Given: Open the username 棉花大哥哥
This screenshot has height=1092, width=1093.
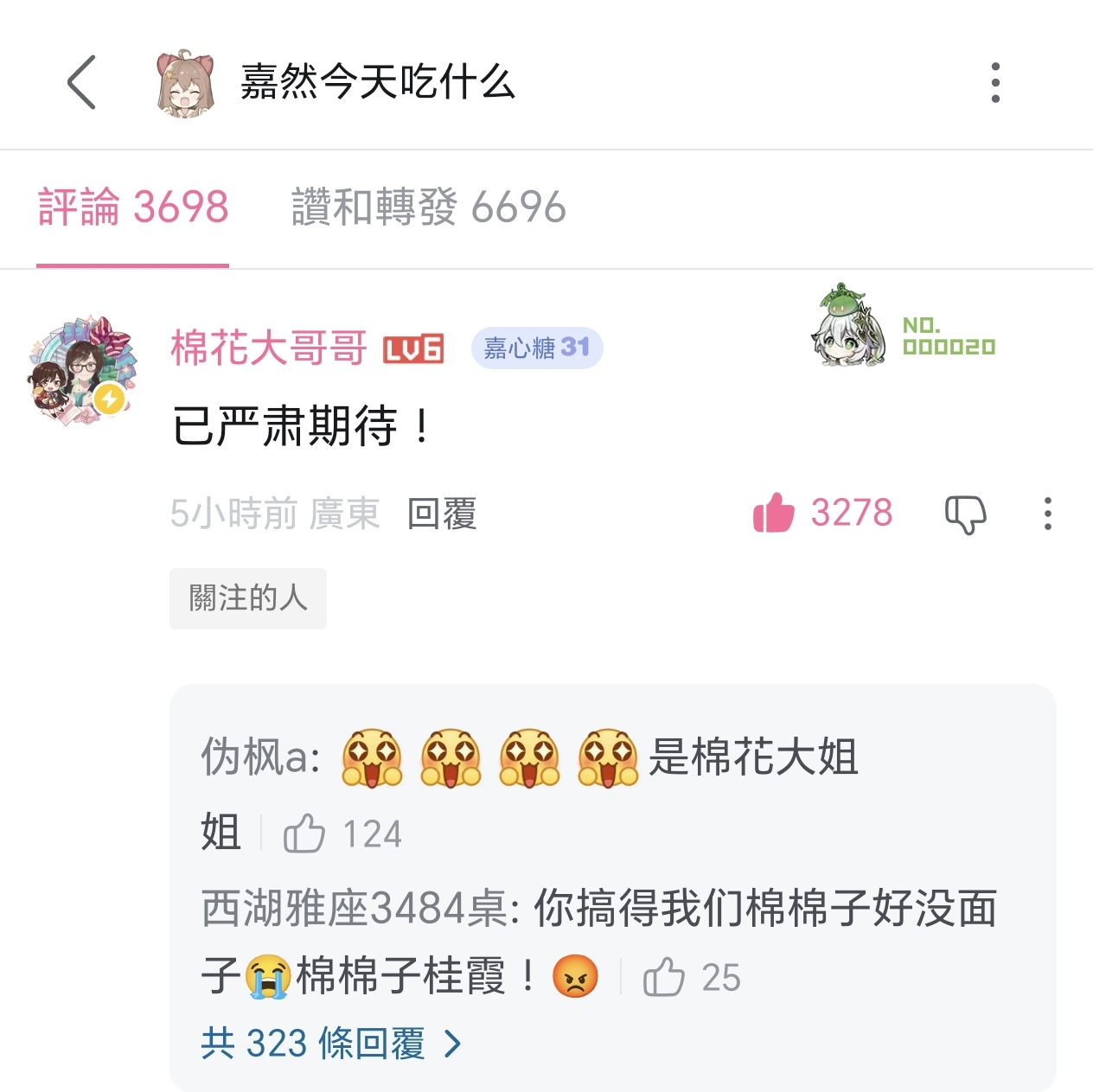Looking at the screenshot, I should [x=269, y=348].
